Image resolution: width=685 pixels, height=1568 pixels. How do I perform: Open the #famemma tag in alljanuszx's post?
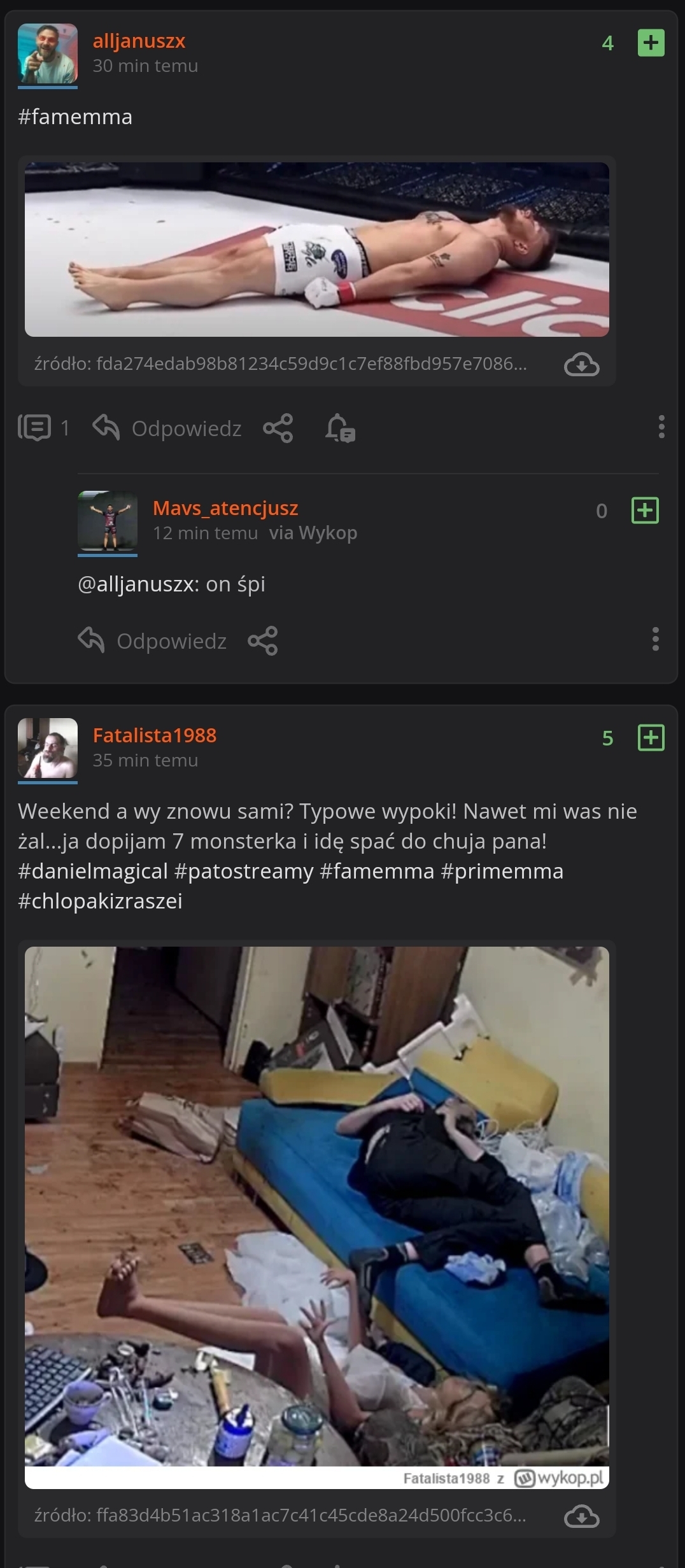pos(75,117)
